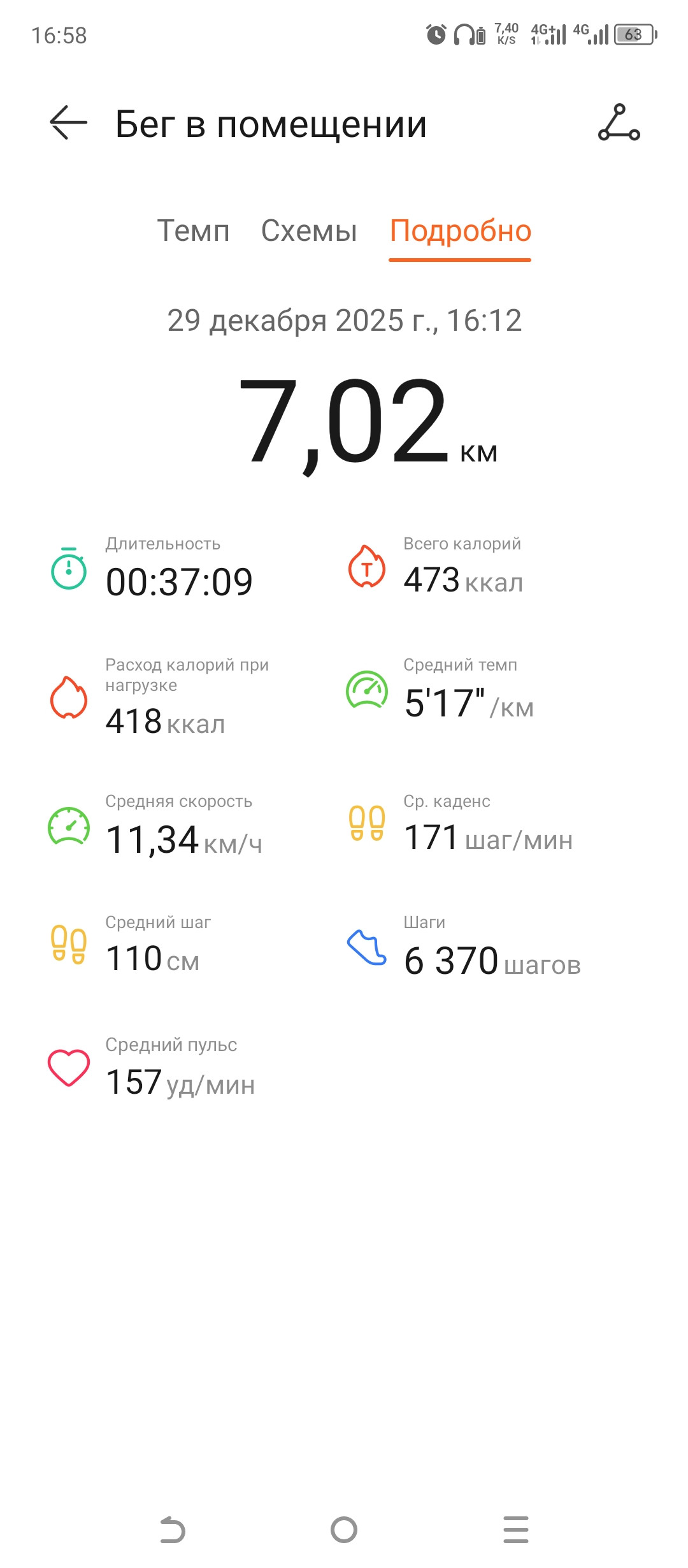Viewport: 688px width, 1568px height.
Task: Select the Подробно tab
Action: point(460,232)
